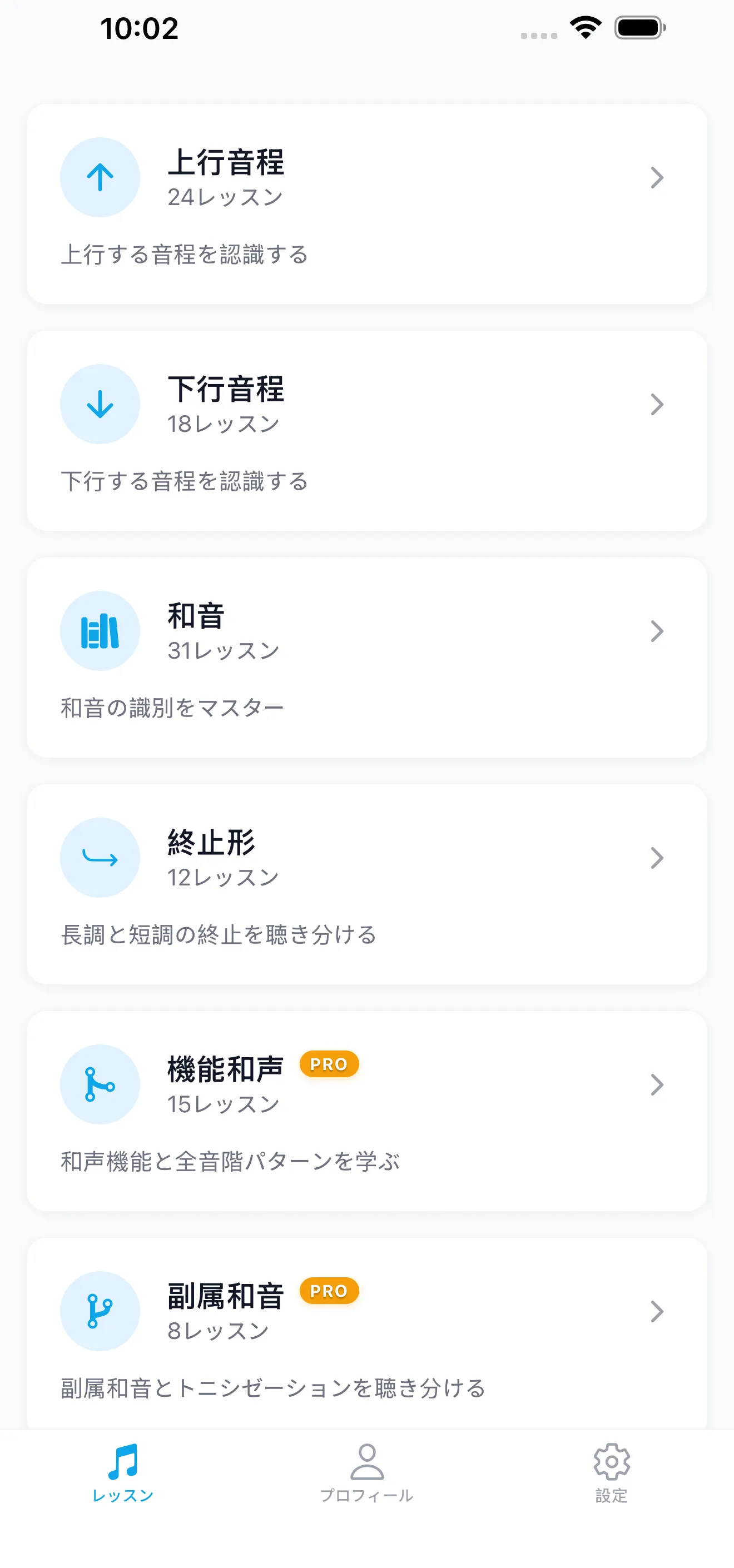The width and height of the screenshot is (734, 1568).
Task: Tap the node icon on 副属和音 card
Action: [100, 1312]
